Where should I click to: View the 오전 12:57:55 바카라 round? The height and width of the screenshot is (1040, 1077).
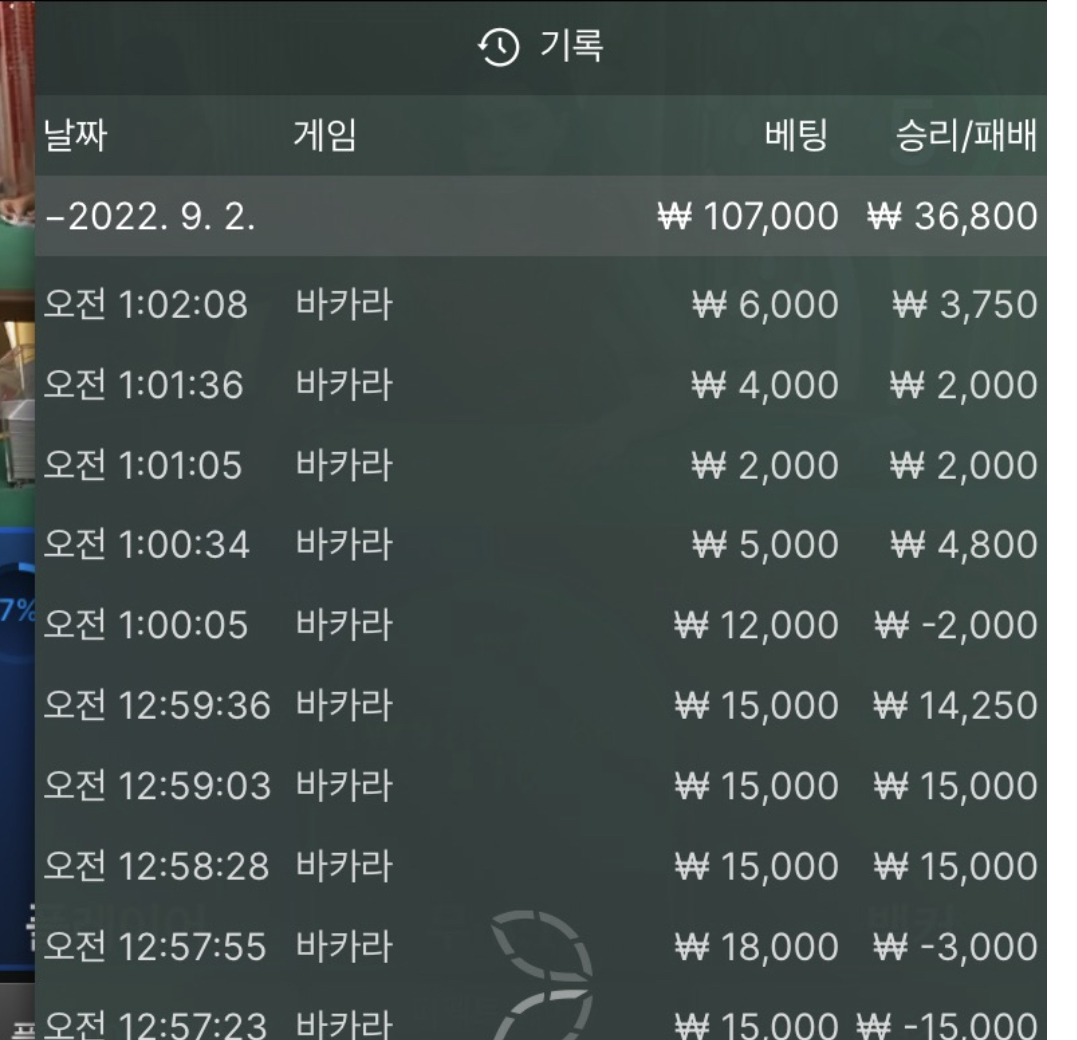540,946
